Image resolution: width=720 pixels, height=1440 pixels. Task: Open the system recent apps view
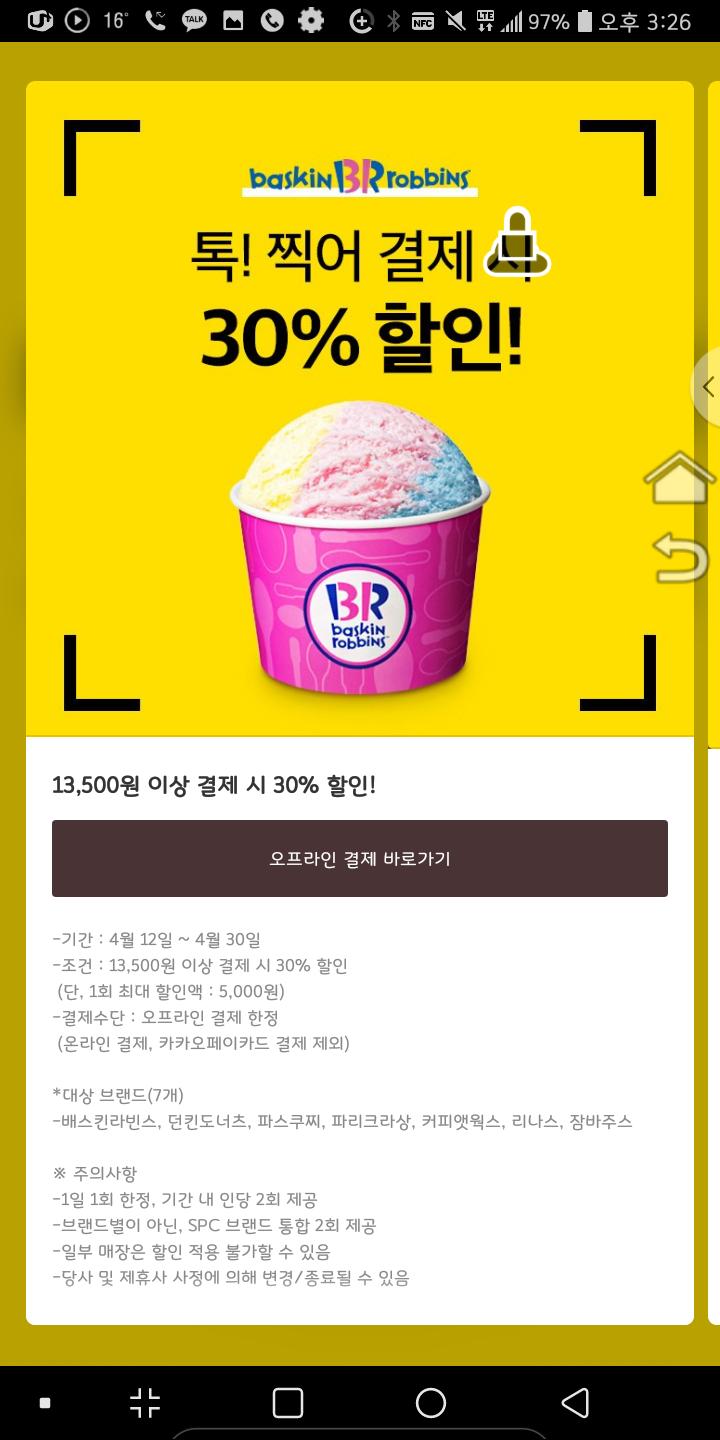(288, 1403)
